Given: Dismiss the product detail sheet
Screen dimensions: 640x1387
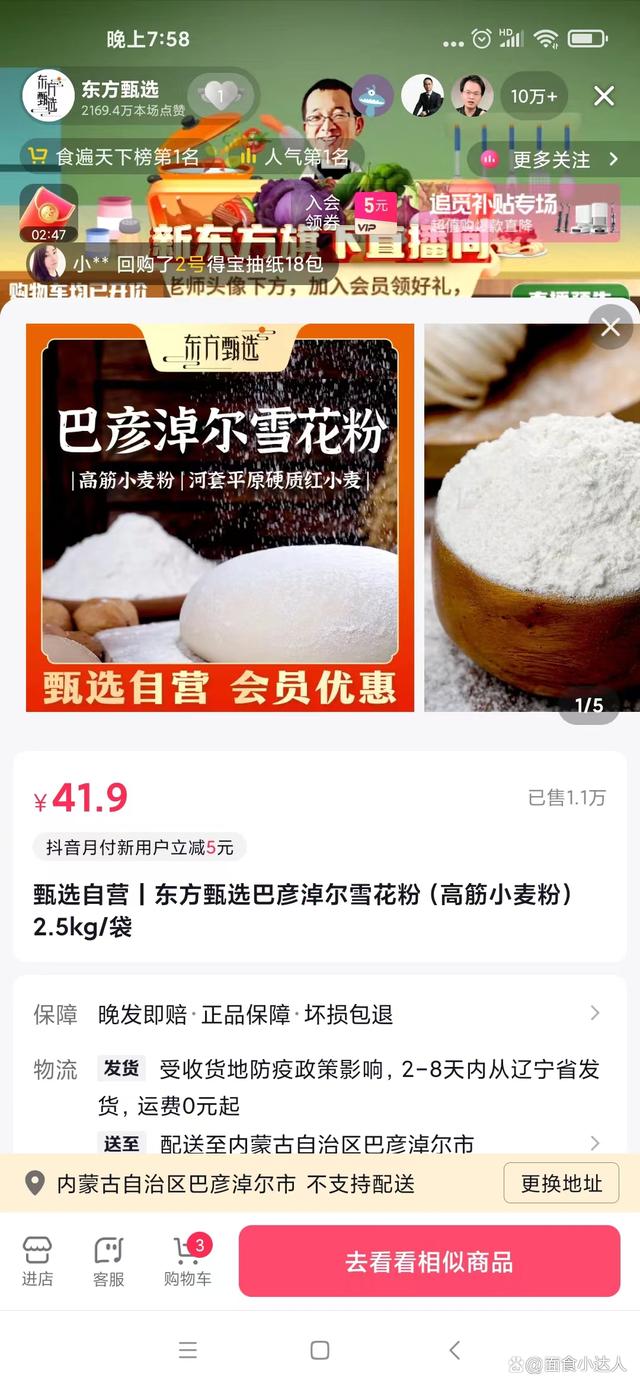Looking at the screenshot, I should pyautogui.click(x=610, y=327).
